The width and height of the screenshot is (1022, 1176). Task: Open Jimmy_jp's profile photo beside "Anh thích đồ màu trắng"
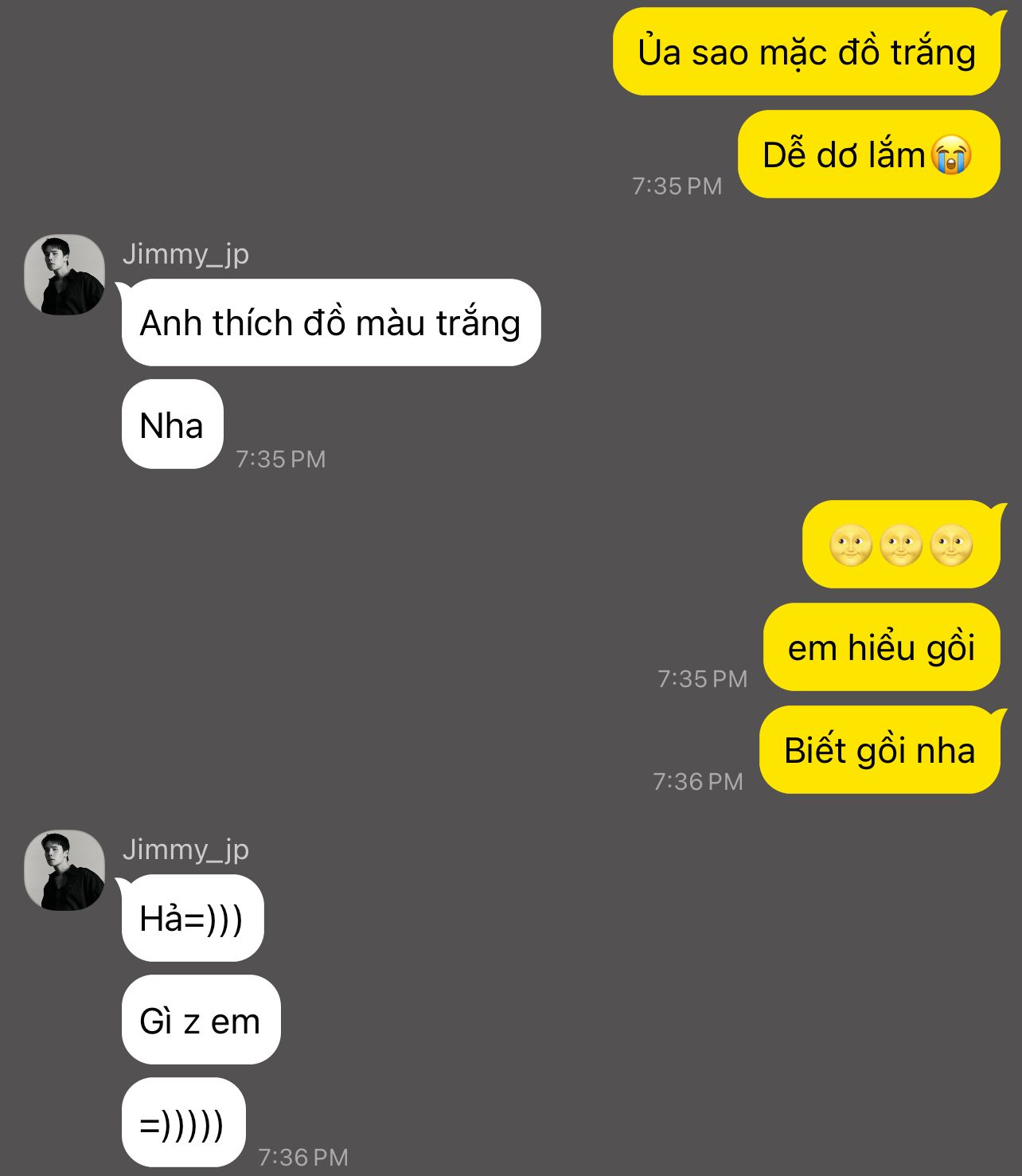(64, 275)
